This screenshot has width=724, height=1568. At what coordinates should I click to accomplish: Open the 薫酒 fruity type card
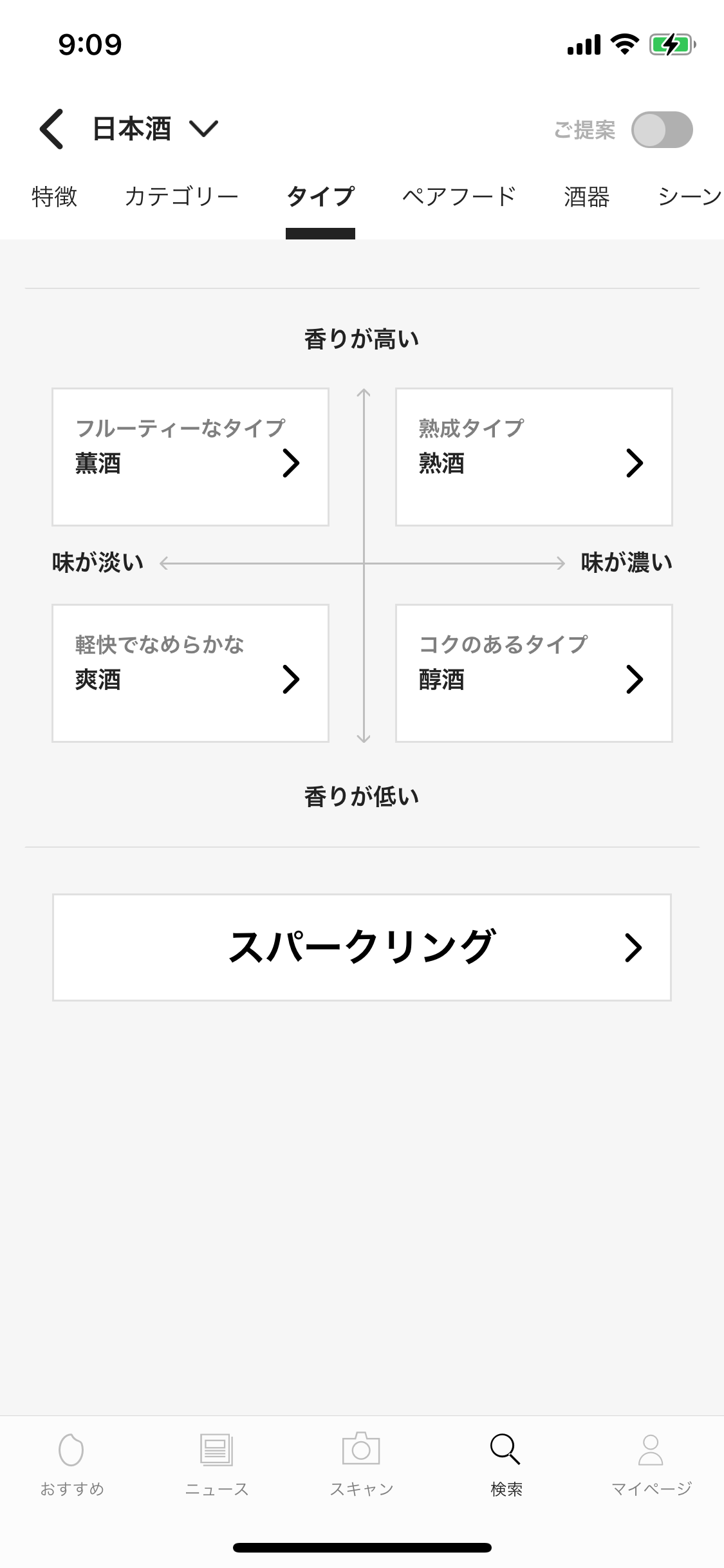point(190,457)
